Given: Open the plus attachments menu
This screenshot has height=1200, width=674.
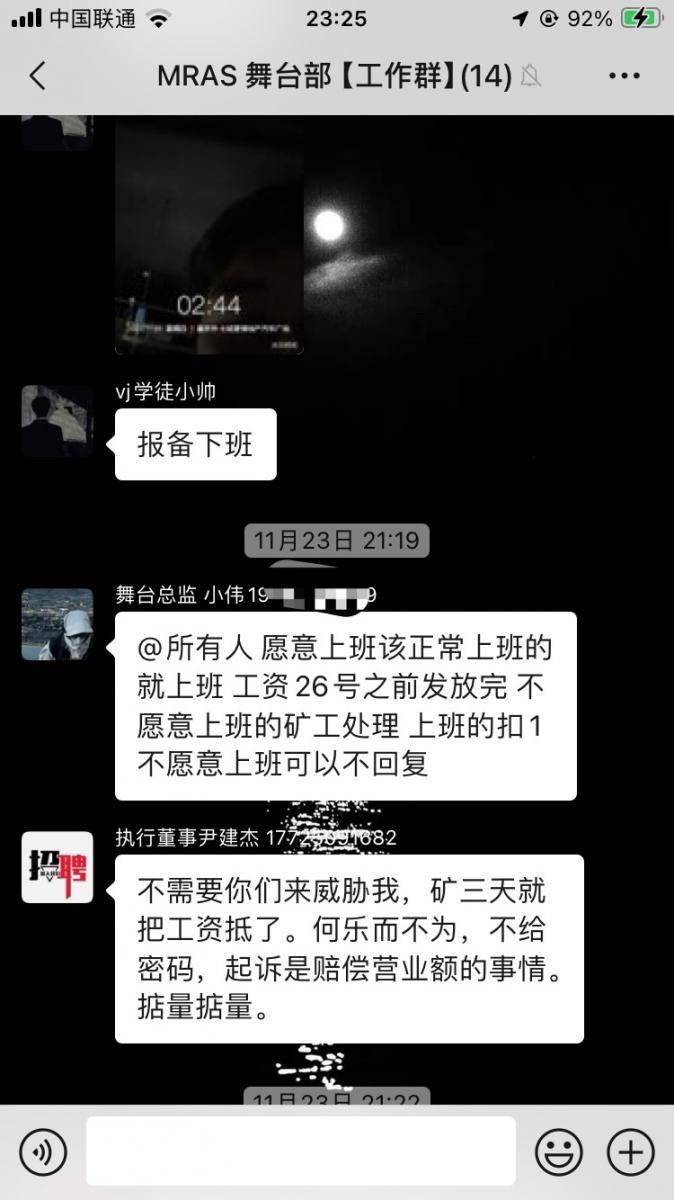Looking at the screenshot, I should coord(631,1152).
